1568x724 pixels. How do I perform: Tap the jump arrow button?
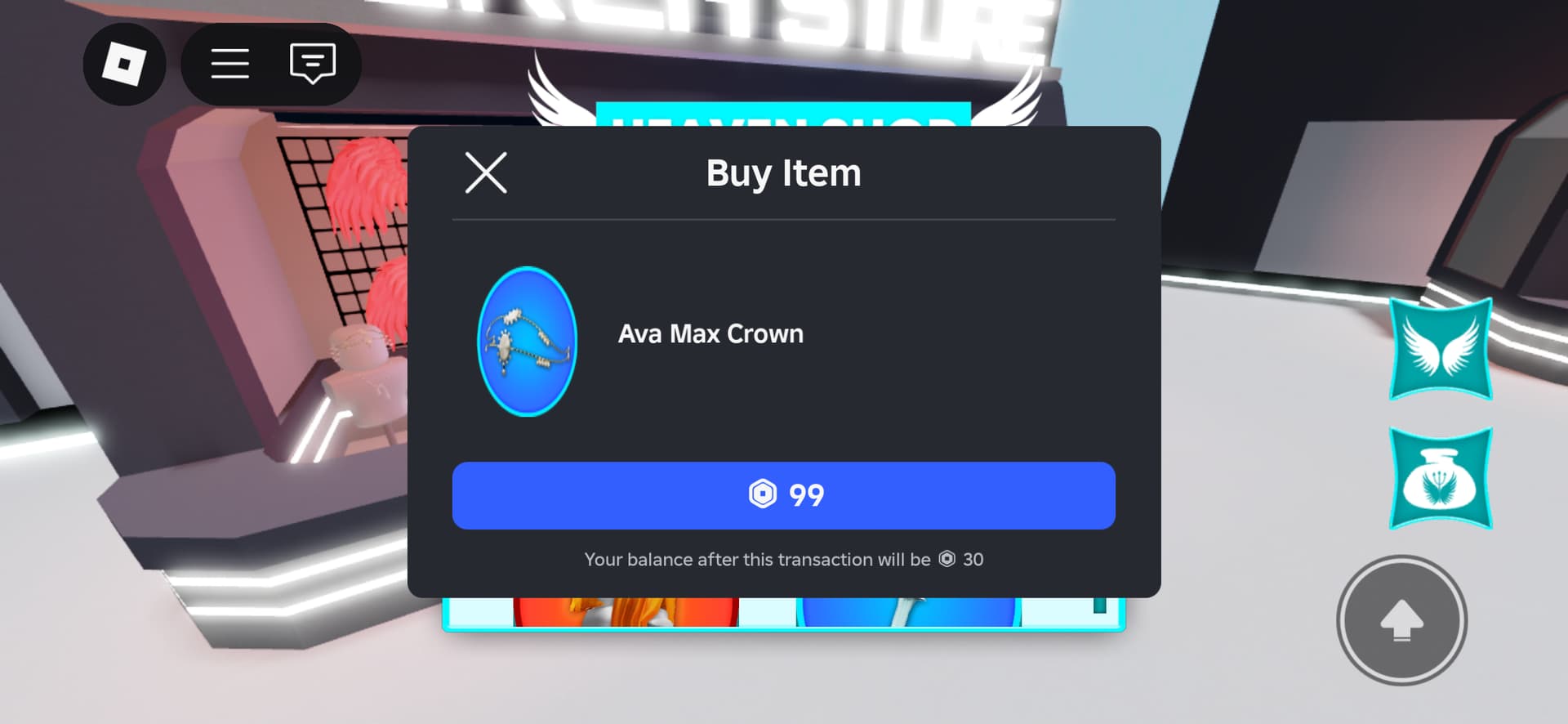point(1401,621)
